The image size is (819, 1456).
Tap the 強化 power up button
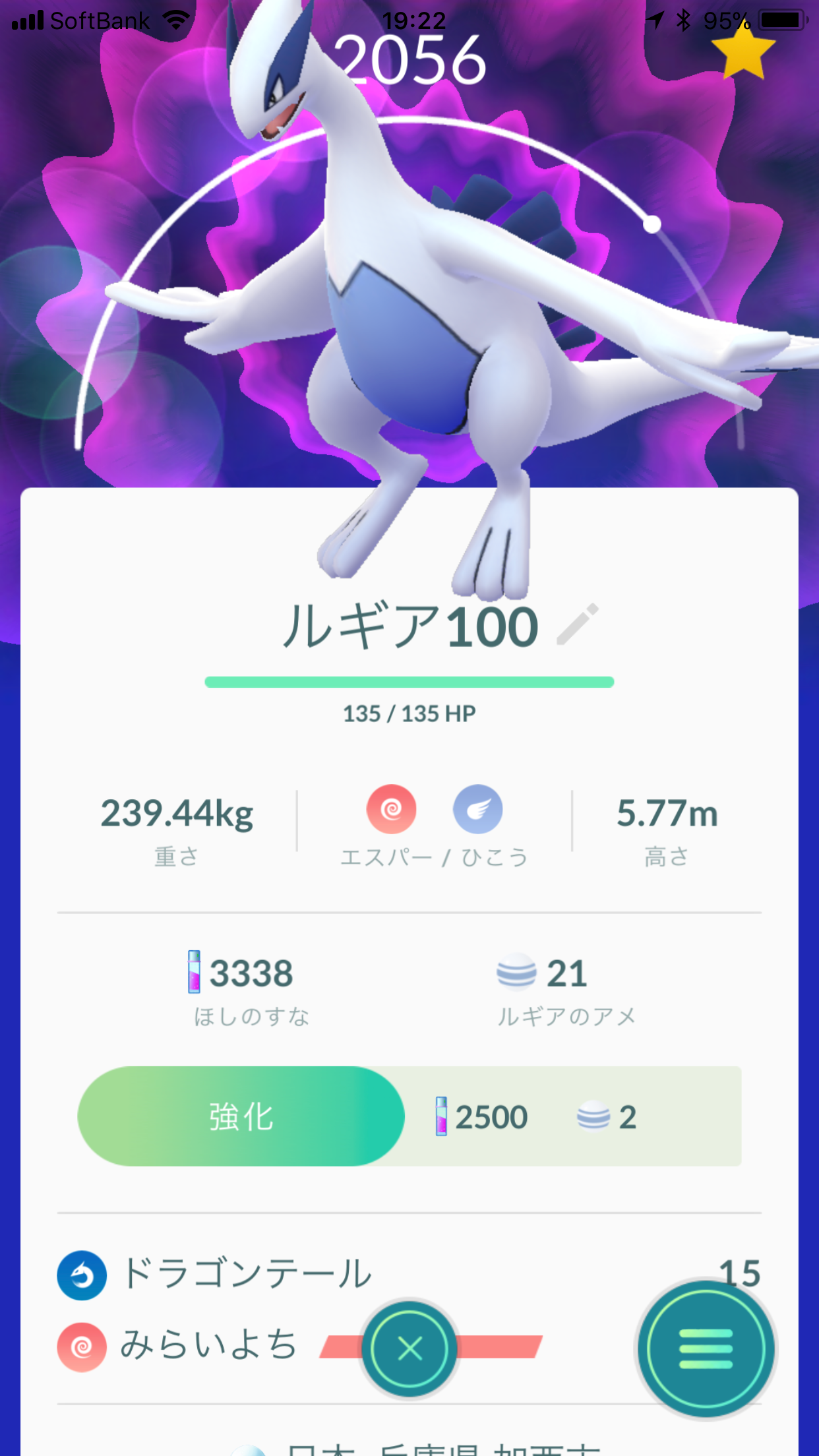tap(241, 1116)
